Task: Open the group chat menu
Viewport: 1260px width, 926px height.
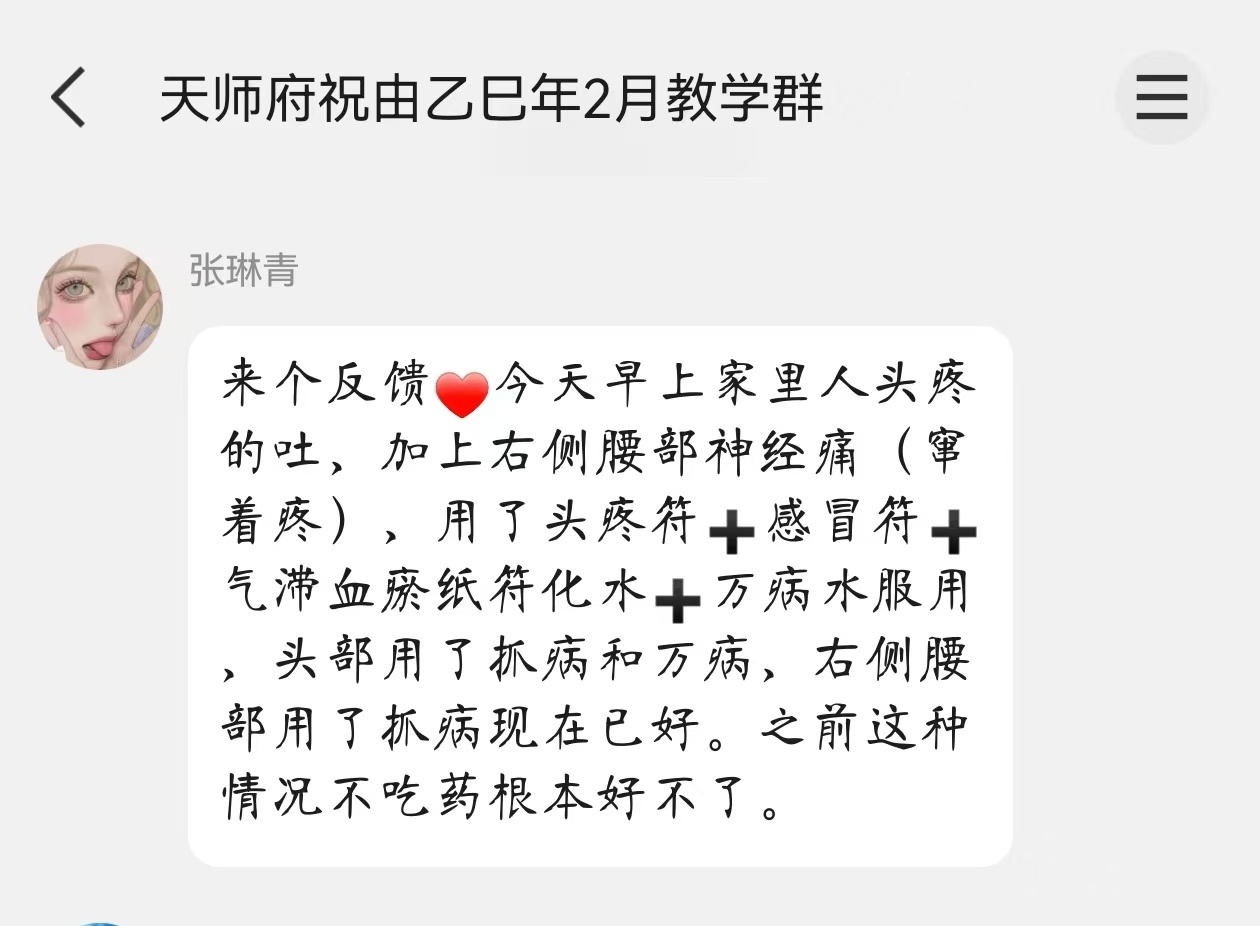Action: (1161, 98)
